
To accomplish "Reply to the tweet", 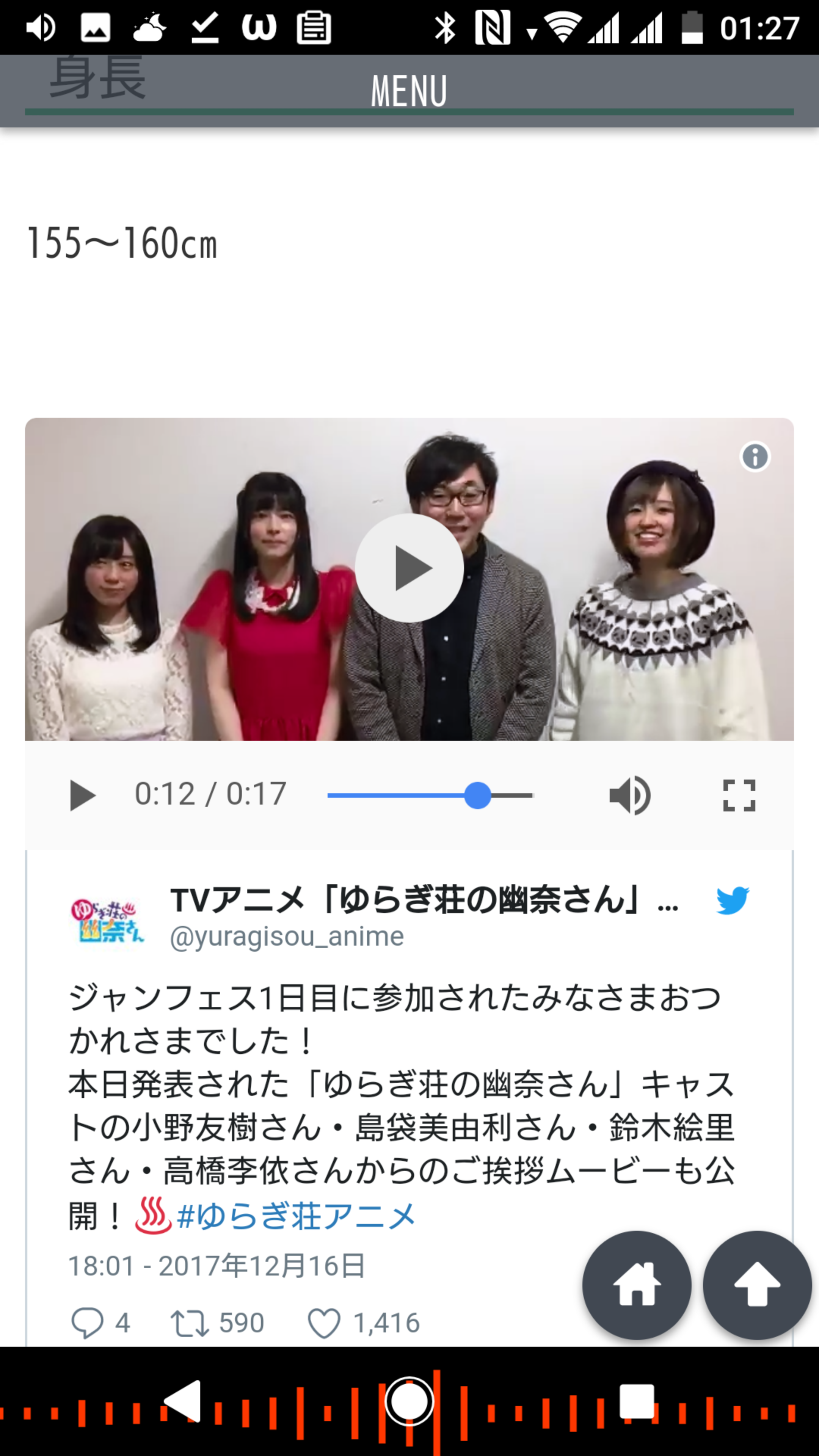I will (86, 1323).
